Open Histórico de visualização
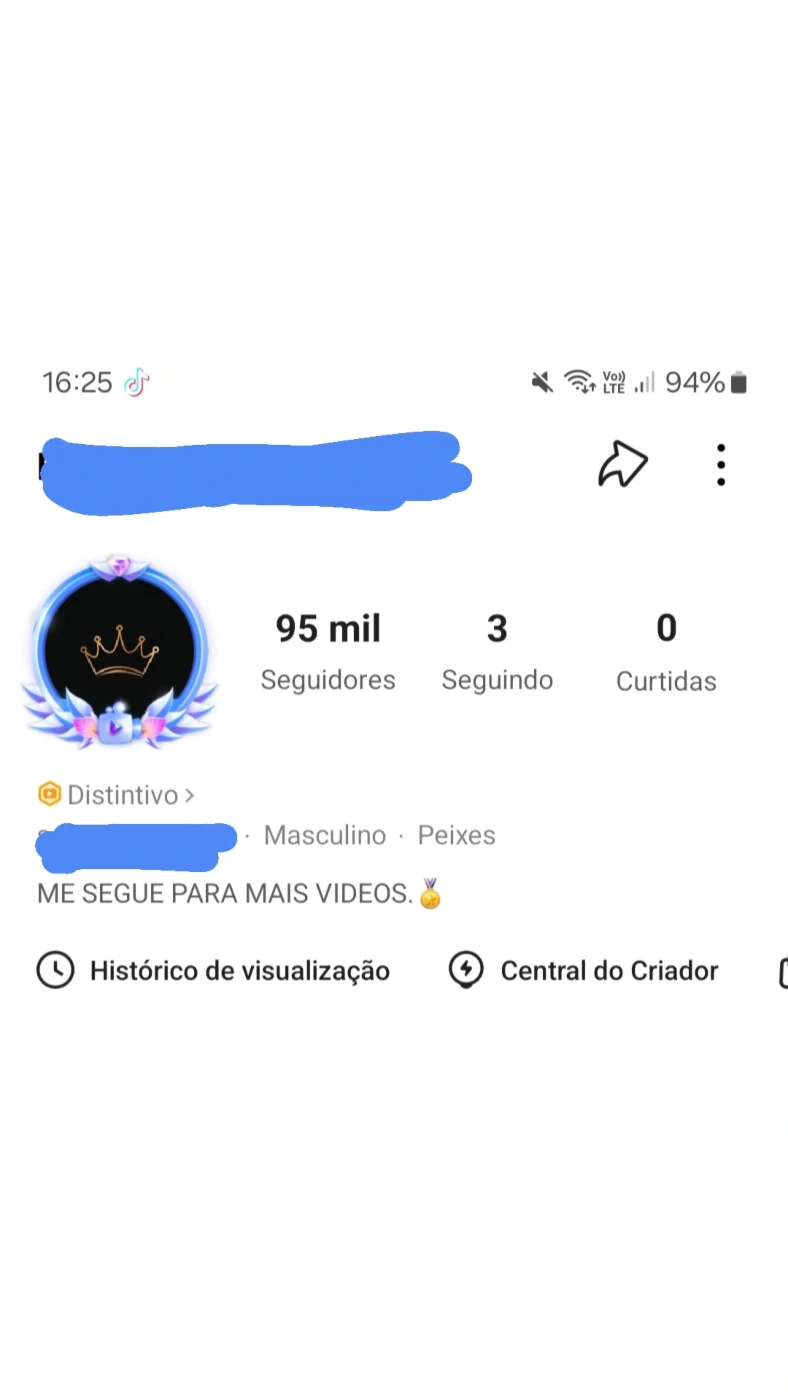The image size is (788, 1400). [214, 970]
